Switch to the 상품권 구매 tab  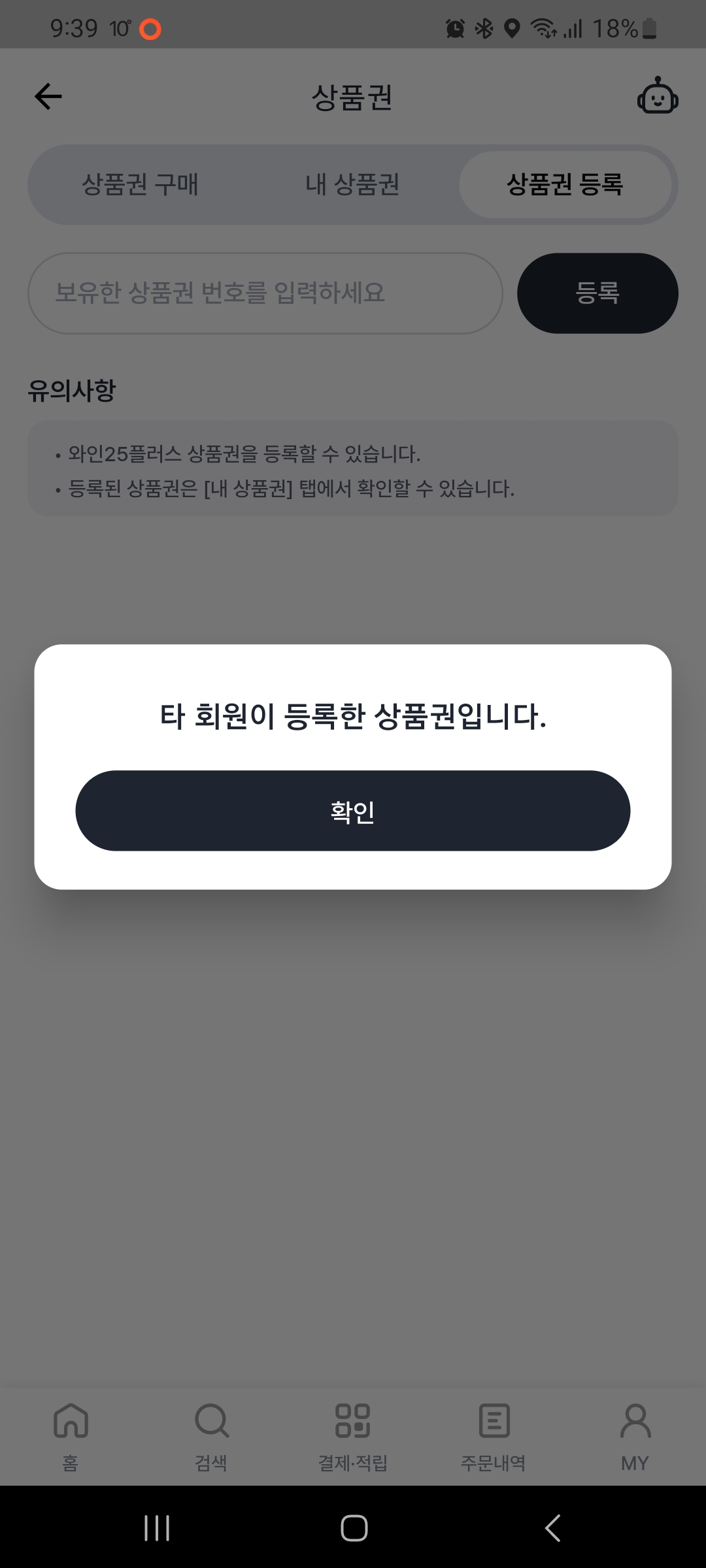click(140, 185)
